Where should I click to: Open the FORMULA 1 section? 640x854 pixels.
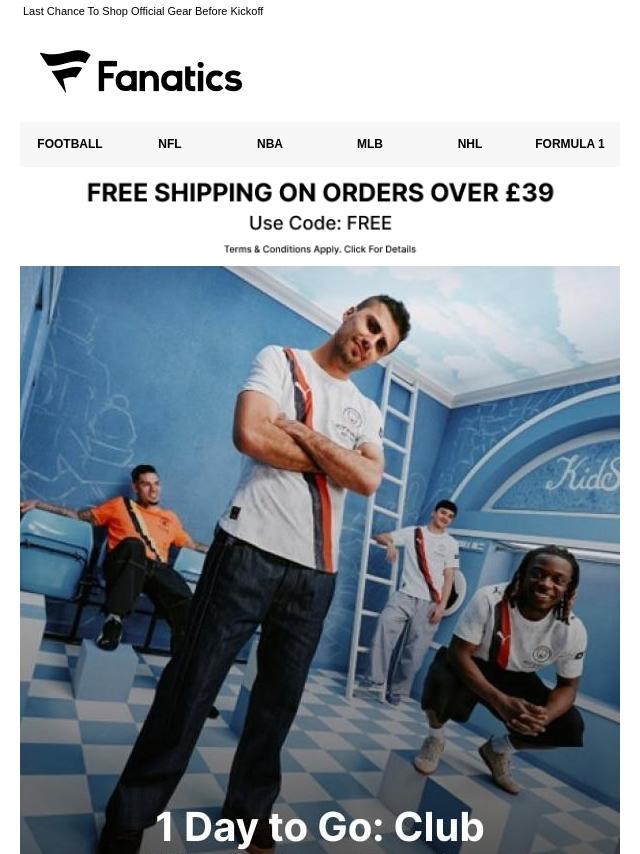pyautogui.click(x=570, y=144)
